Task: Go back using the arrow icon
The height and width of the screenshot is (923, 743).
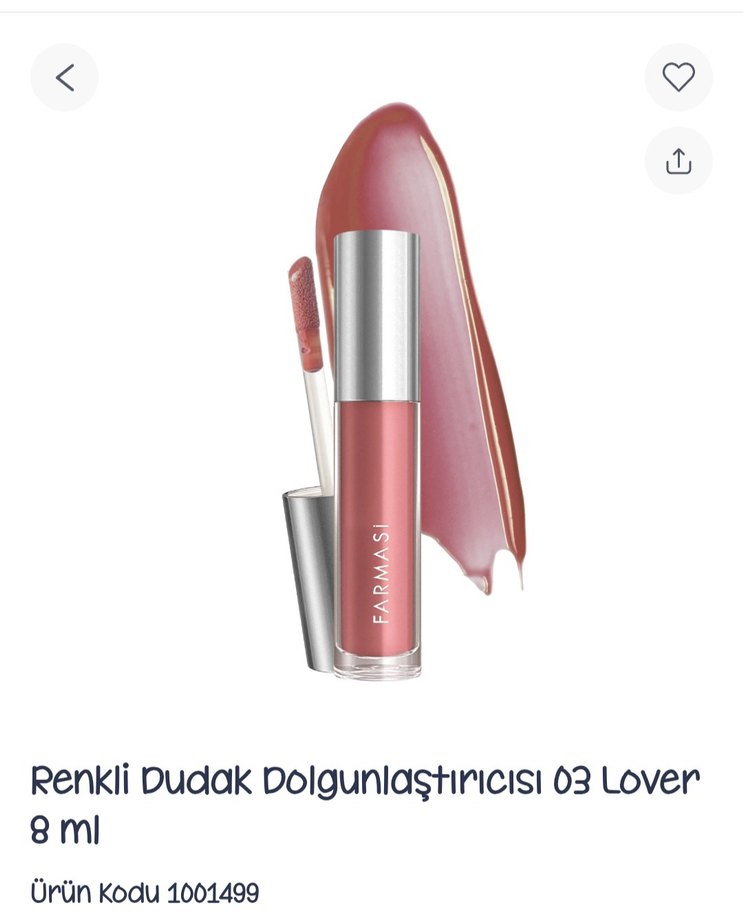Action: pos(65,77)
